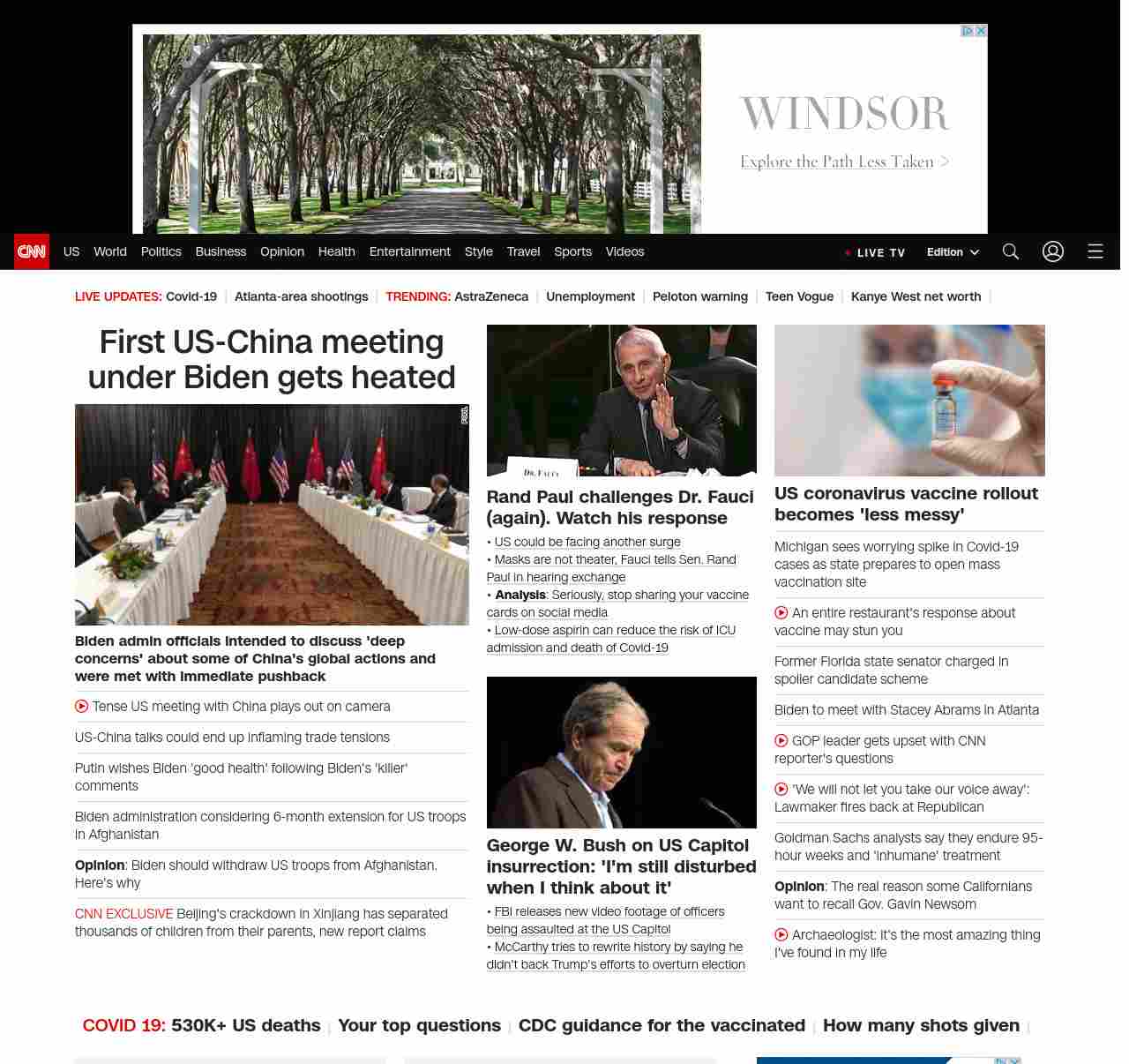Close the Windsor advertisement
The image size is (1129, 1064).
coord(980,31)
